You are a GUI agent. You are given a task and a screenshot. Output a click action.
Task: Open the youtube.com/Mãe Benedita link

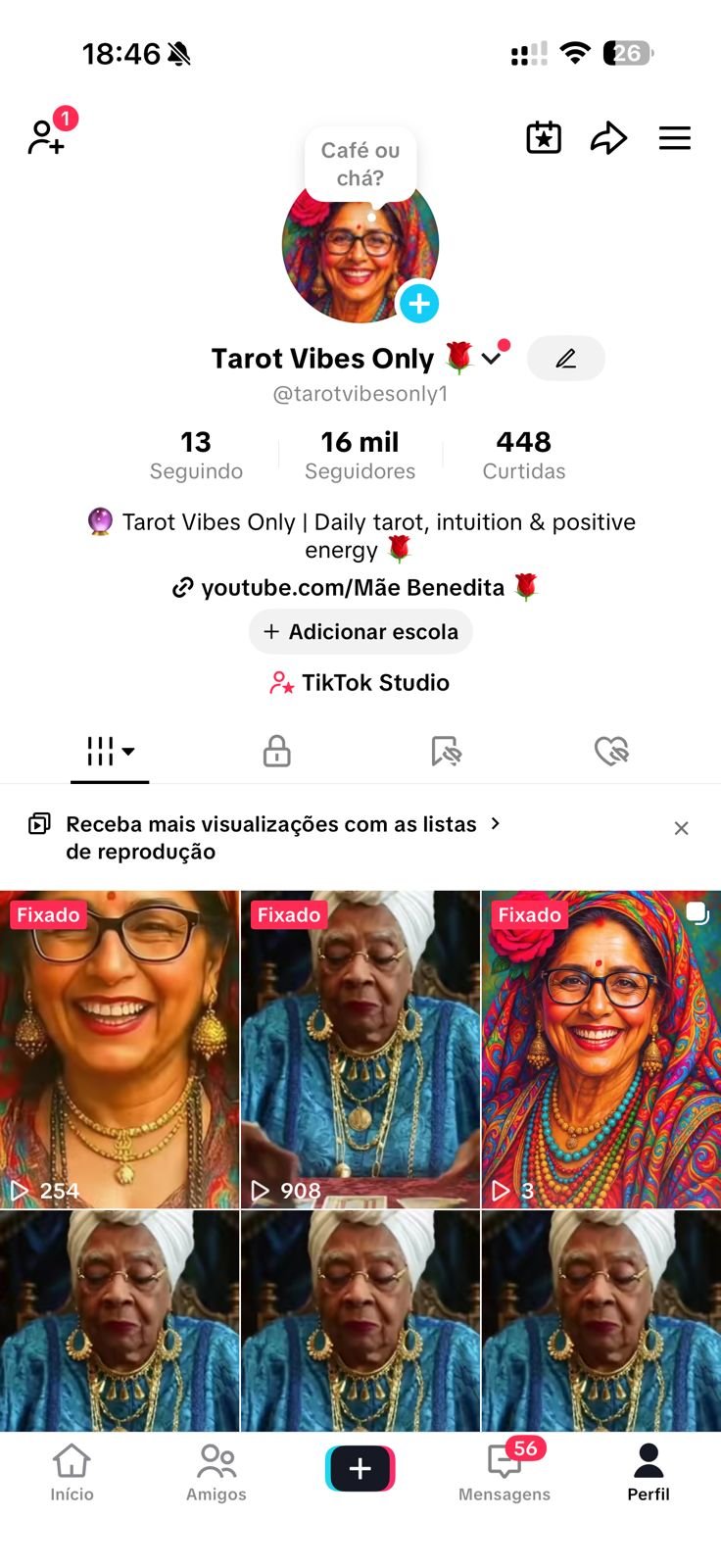[x=355, y=587]
